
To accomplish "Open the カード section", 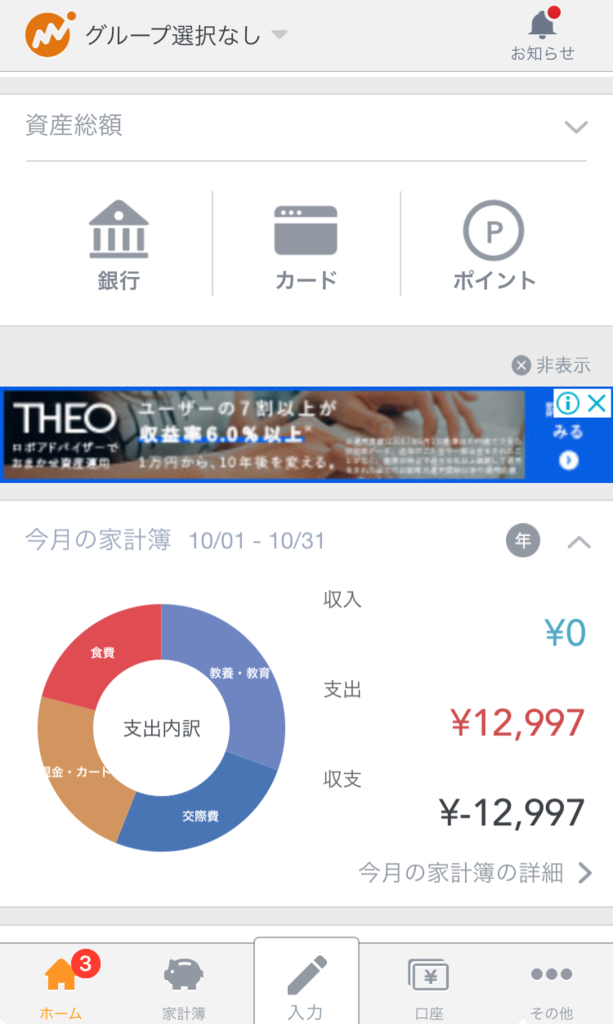I will [x=306, y=245].
